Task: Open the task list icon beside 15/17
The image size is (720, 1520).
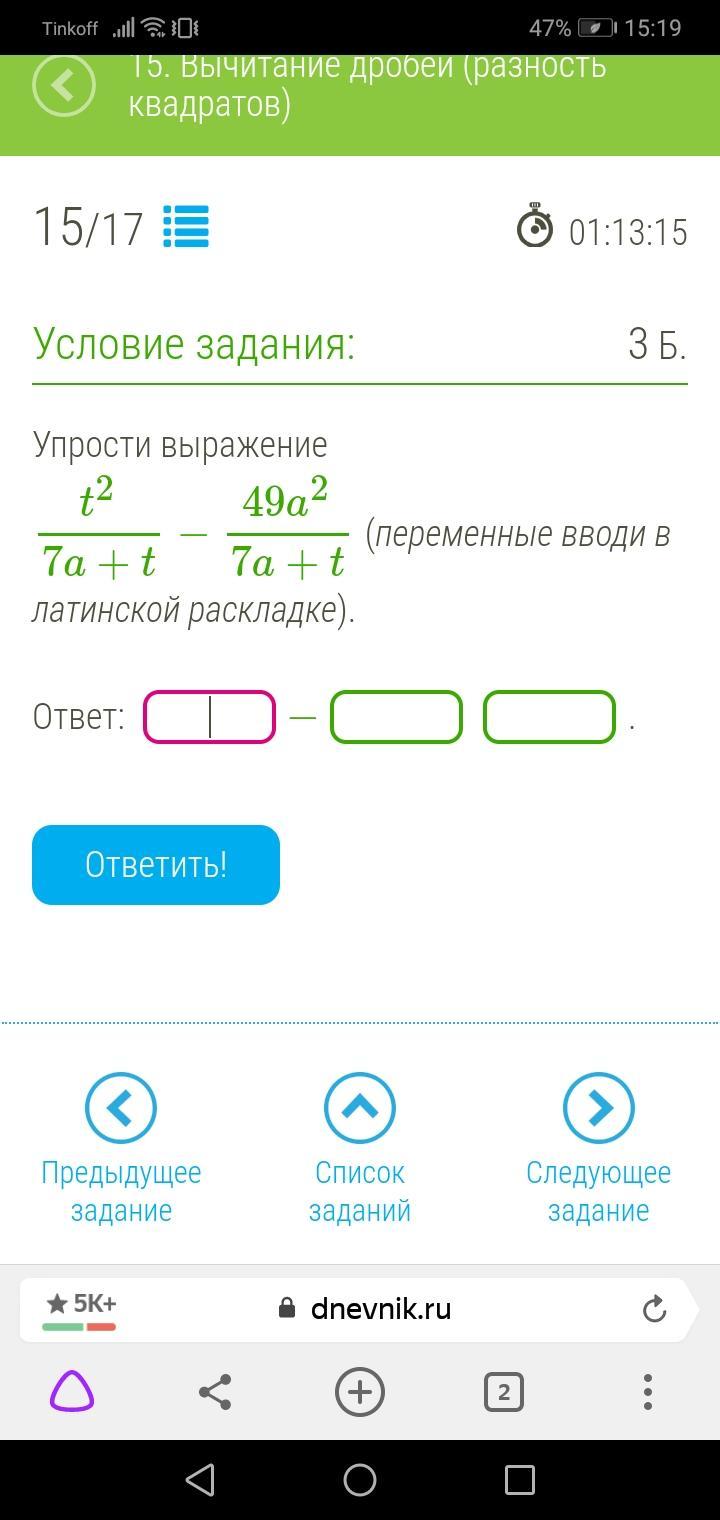Action: (186, 227)
